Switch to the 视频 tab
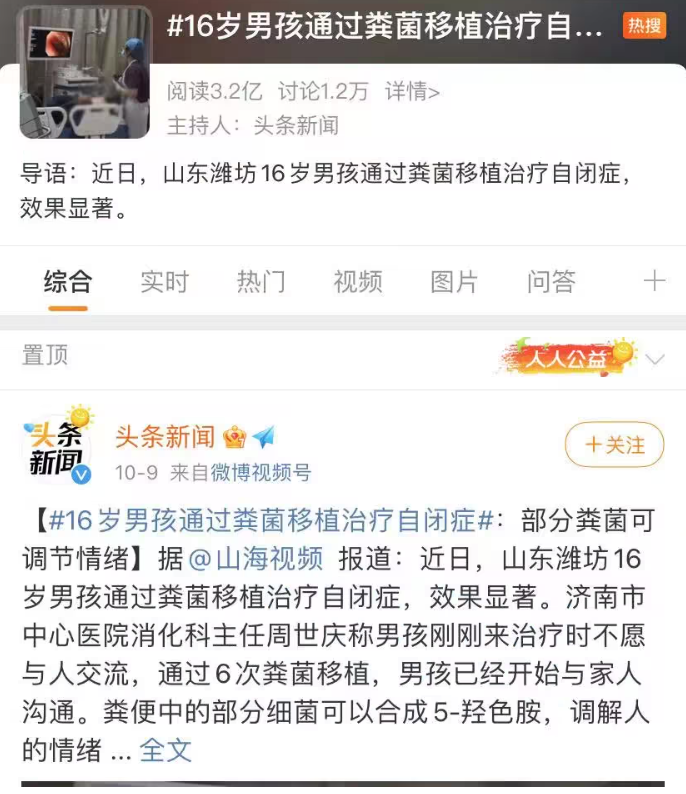 [358, 282]
